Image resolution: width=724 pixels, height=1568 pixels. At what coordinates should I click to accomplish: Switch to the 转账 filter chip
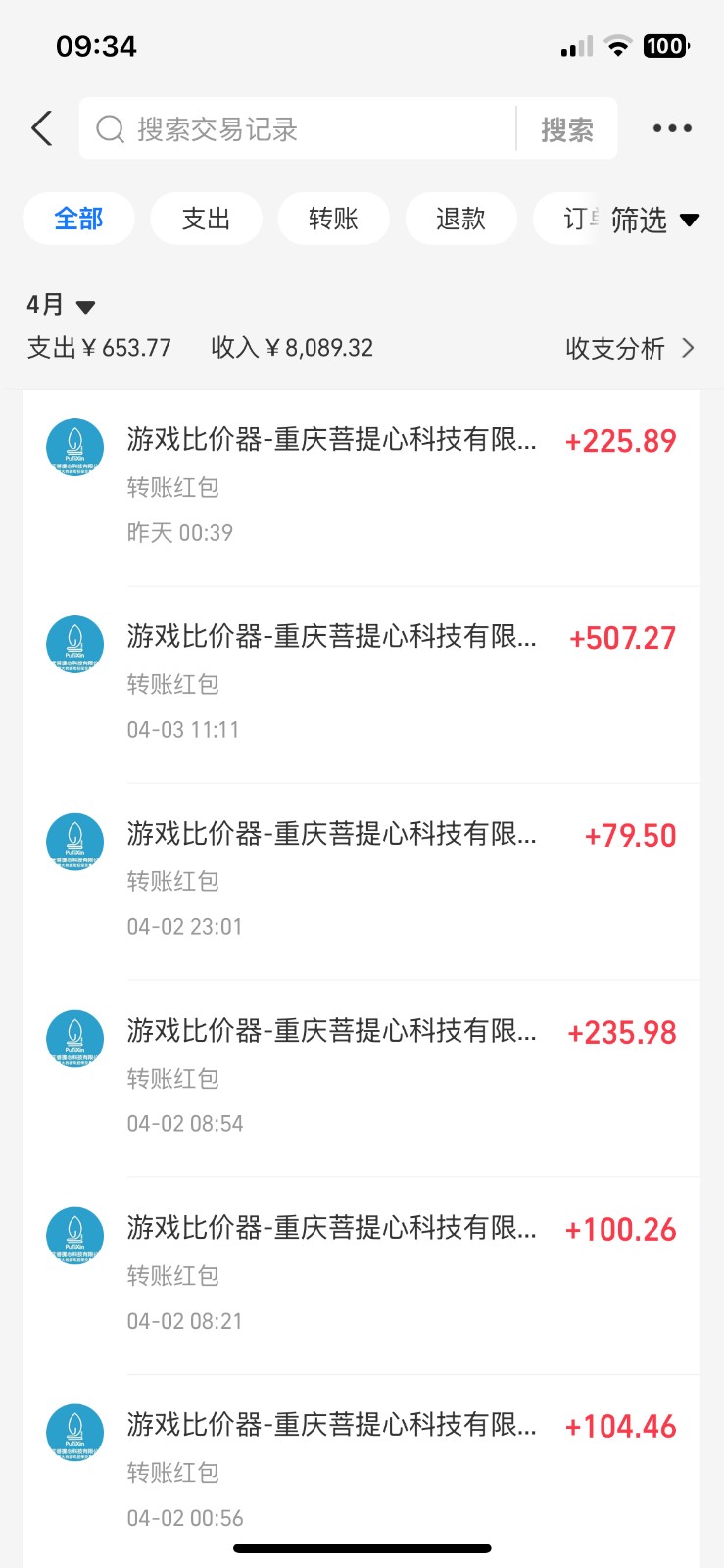[x=333, y=219]
